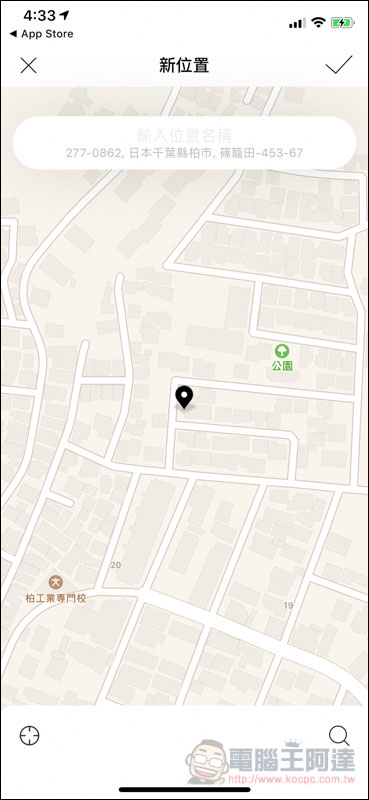Return to App Store via back link
The height and width of the screenshot is (800, 369).
pos(41,34)
